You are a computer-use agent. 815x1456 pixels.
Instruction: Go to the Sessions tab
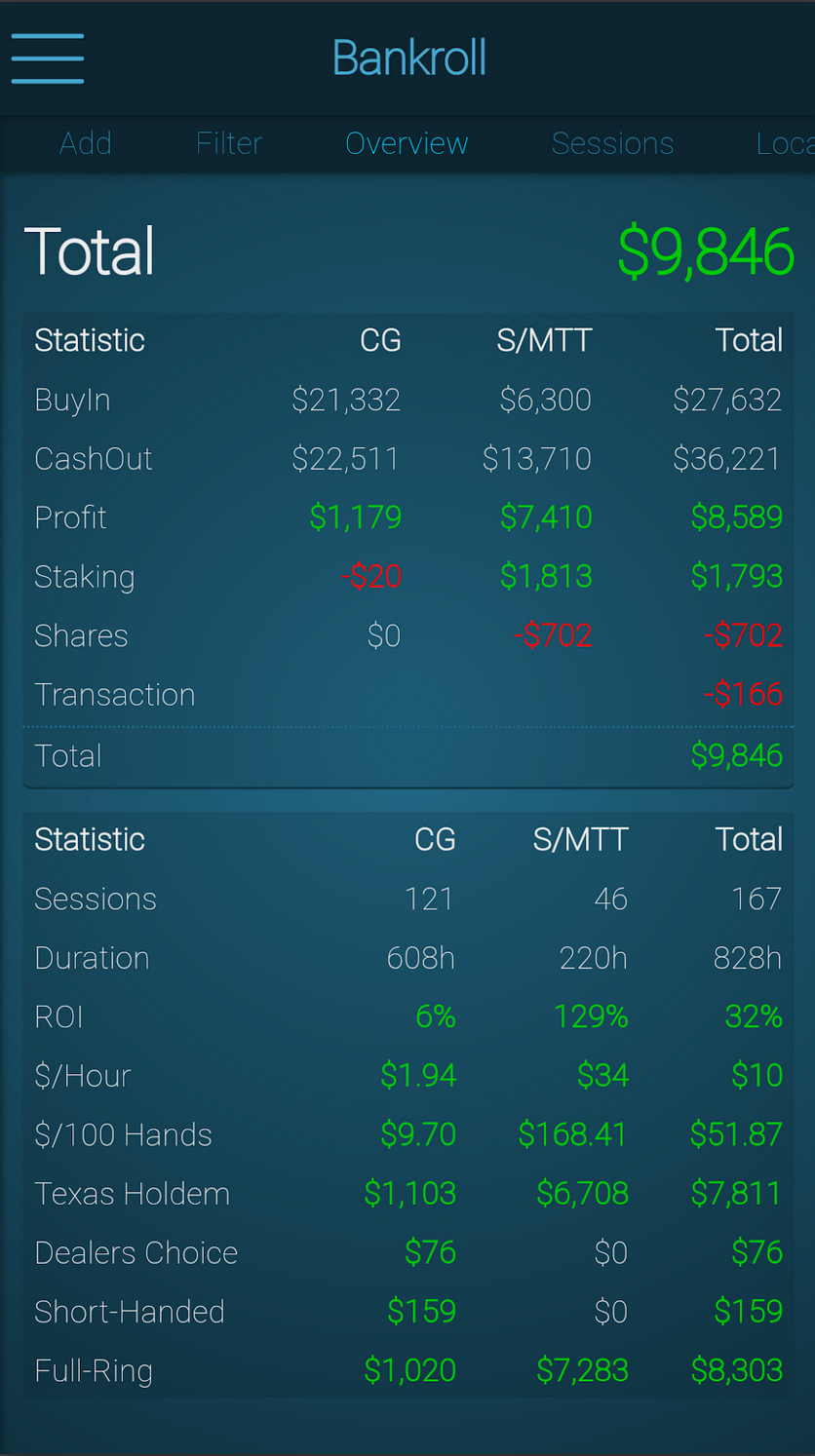(612, 143)
